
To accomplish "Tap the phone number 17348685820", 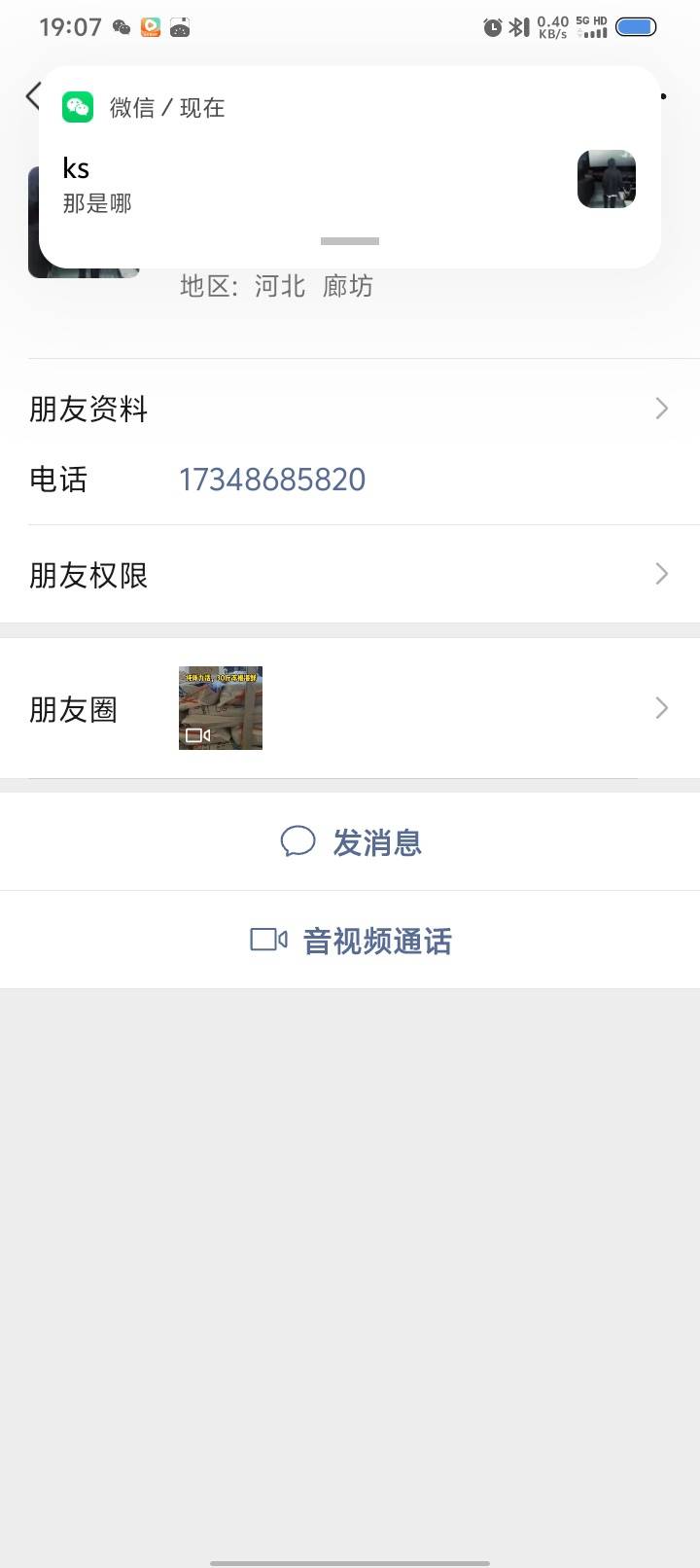I will point(272,480).
